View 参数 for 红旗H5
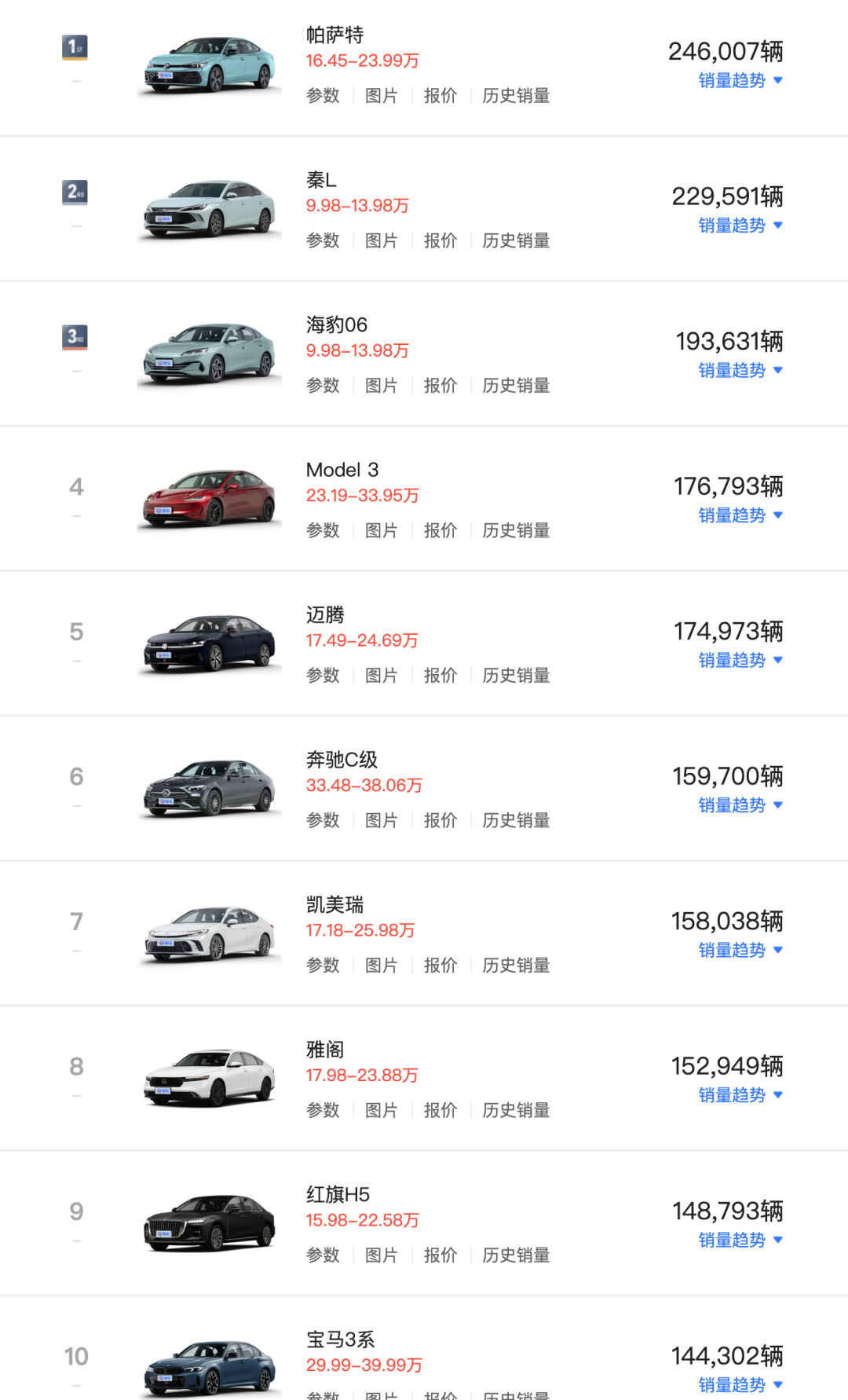This screenshot has width=848, height=1400. 323,1255
